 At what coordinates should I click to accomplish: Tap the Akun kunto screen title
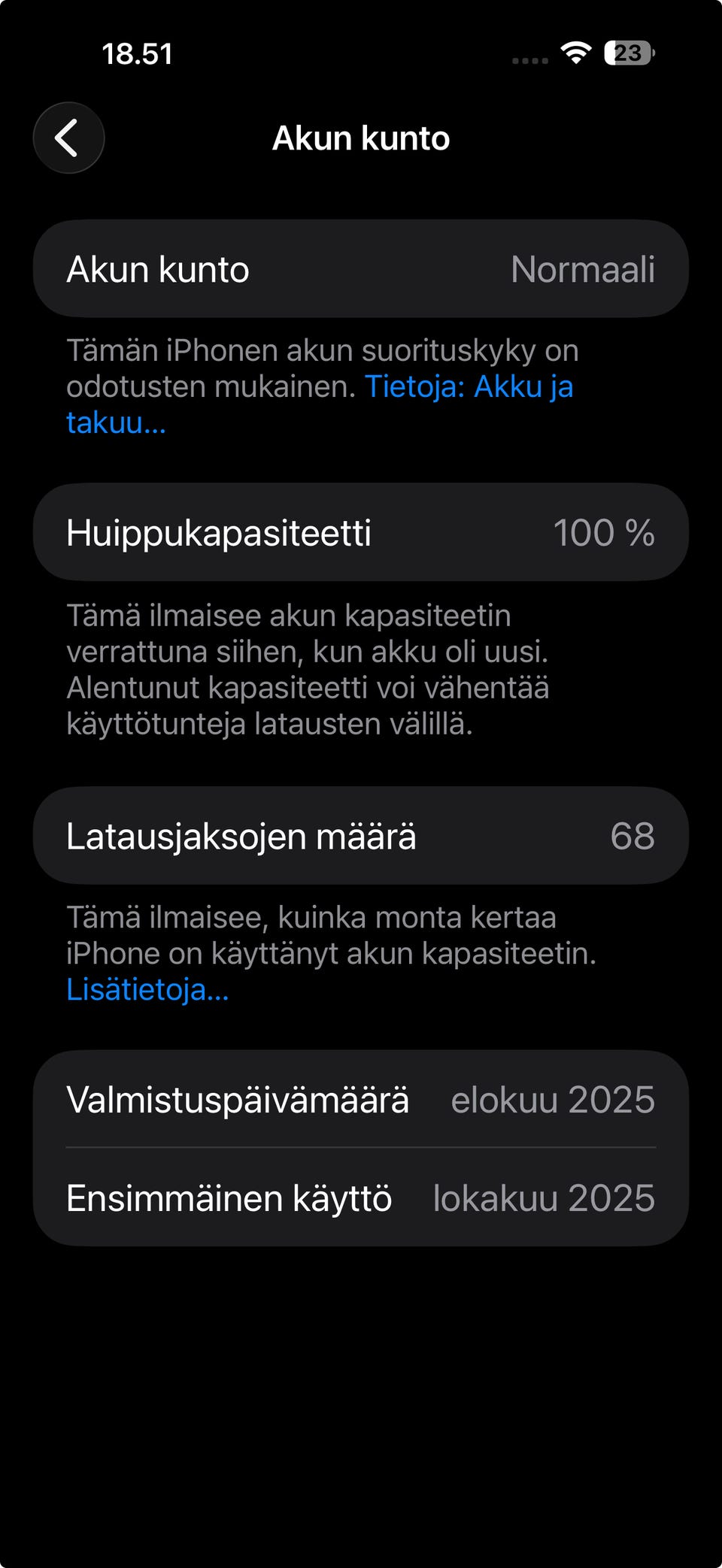click(x=361, y=138)
